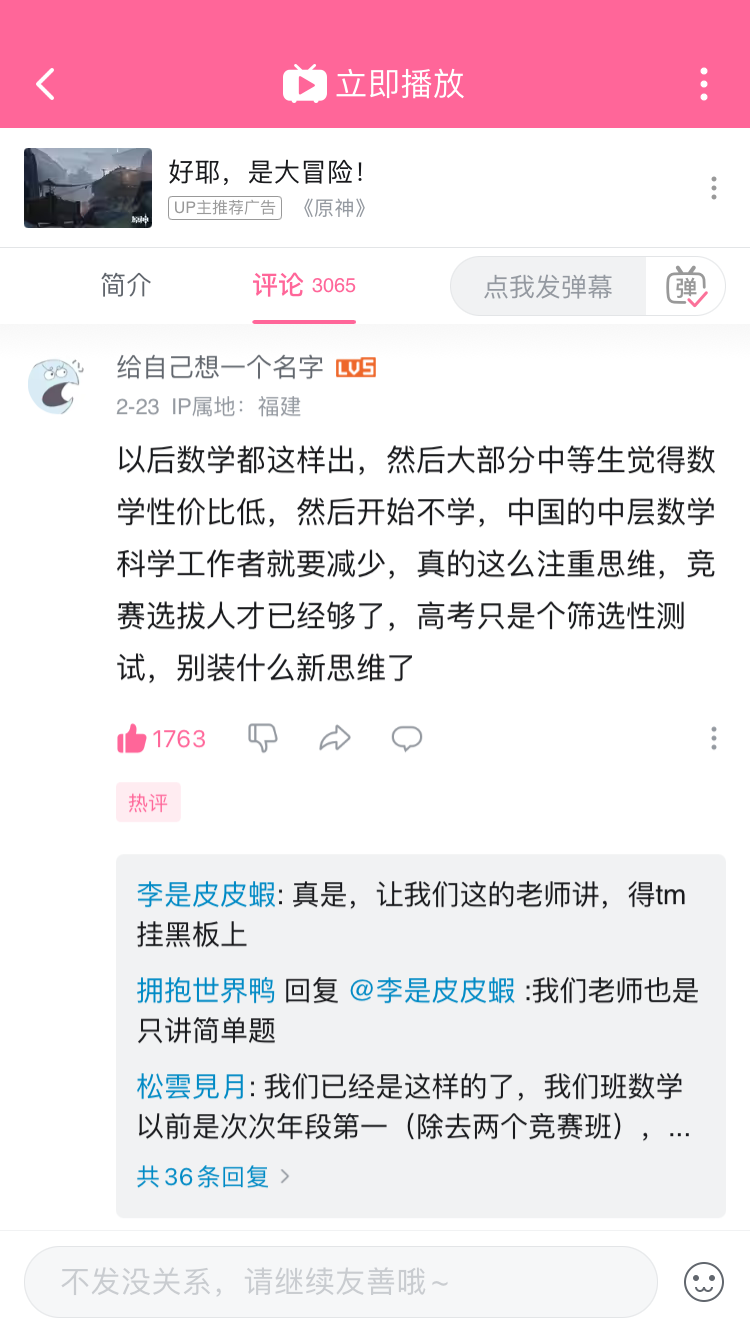Open options for the 原神 ad card
Image resolution: width=750 pixels, height=1334 pixels.
click(x=713, y=188)
